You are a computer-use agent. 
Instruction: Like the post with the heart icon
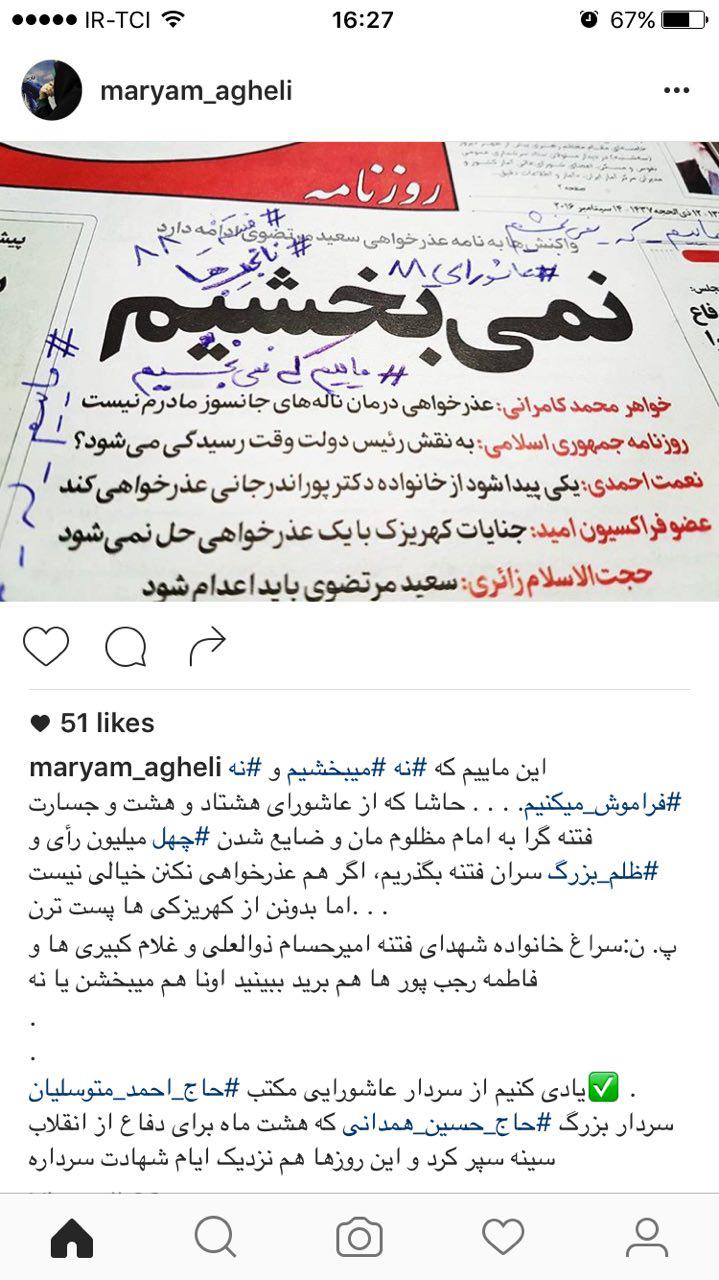click(46, 647)
